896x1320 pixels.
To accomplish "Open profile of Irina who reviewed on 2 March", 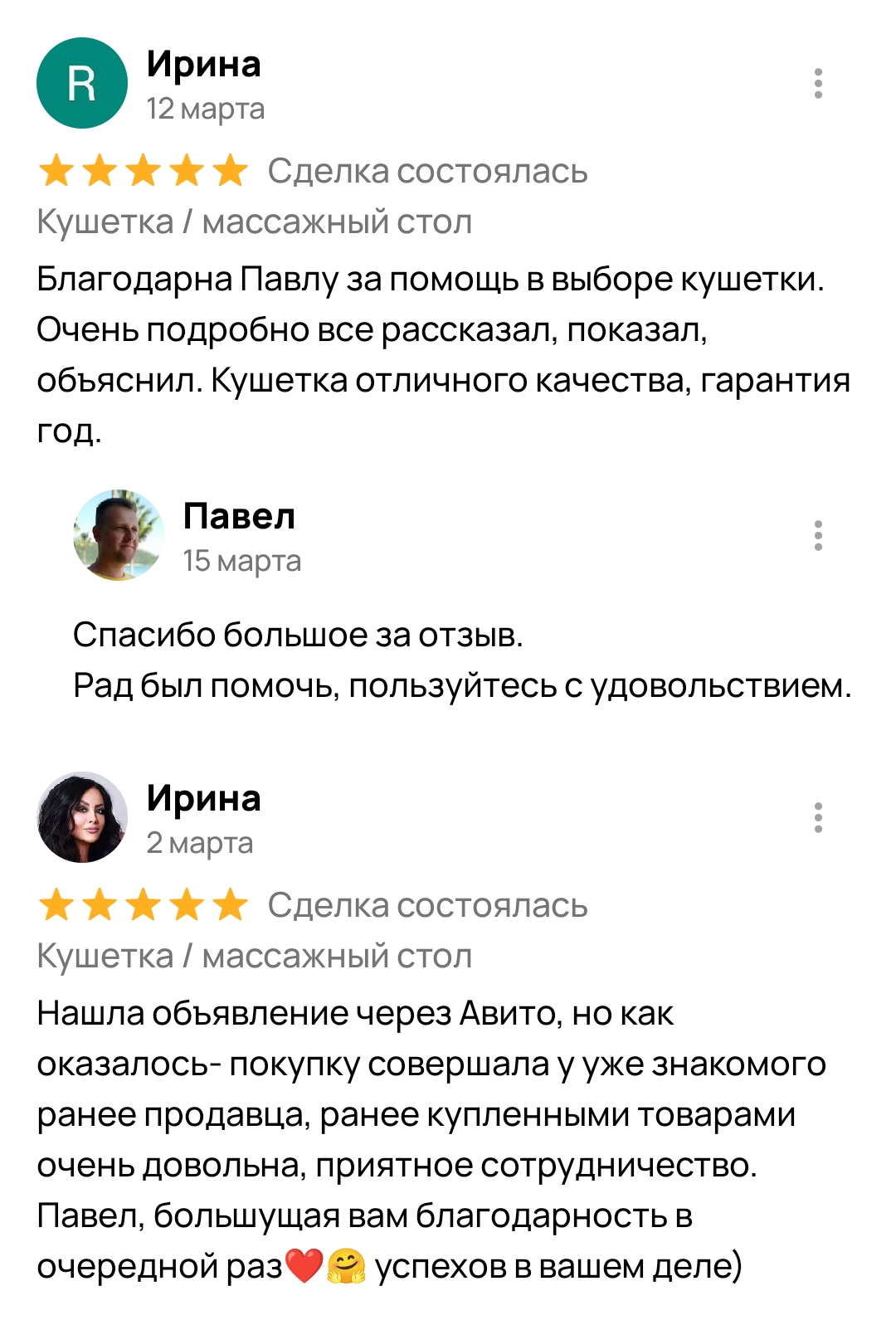I will point(82,818).
